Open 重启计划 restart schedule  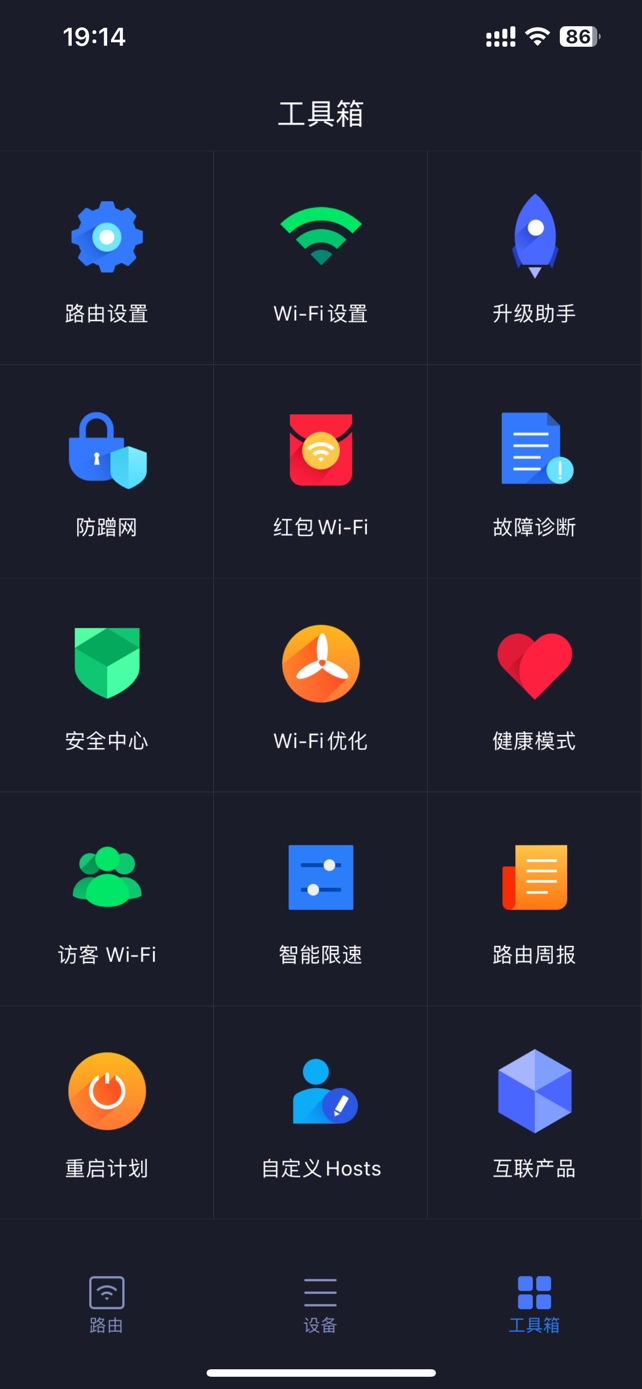(x=107, y=1113)
